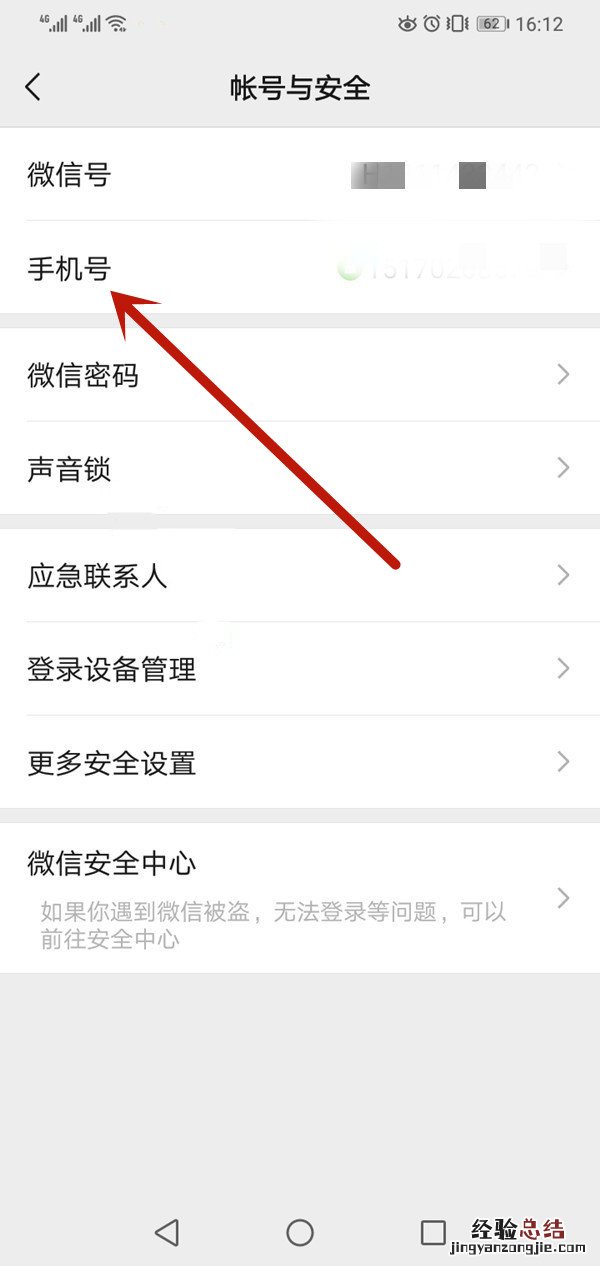The width and height of the screenshot is (600, 1266).
Task: Go to 微信安全中心
Action: click(300, 897)
